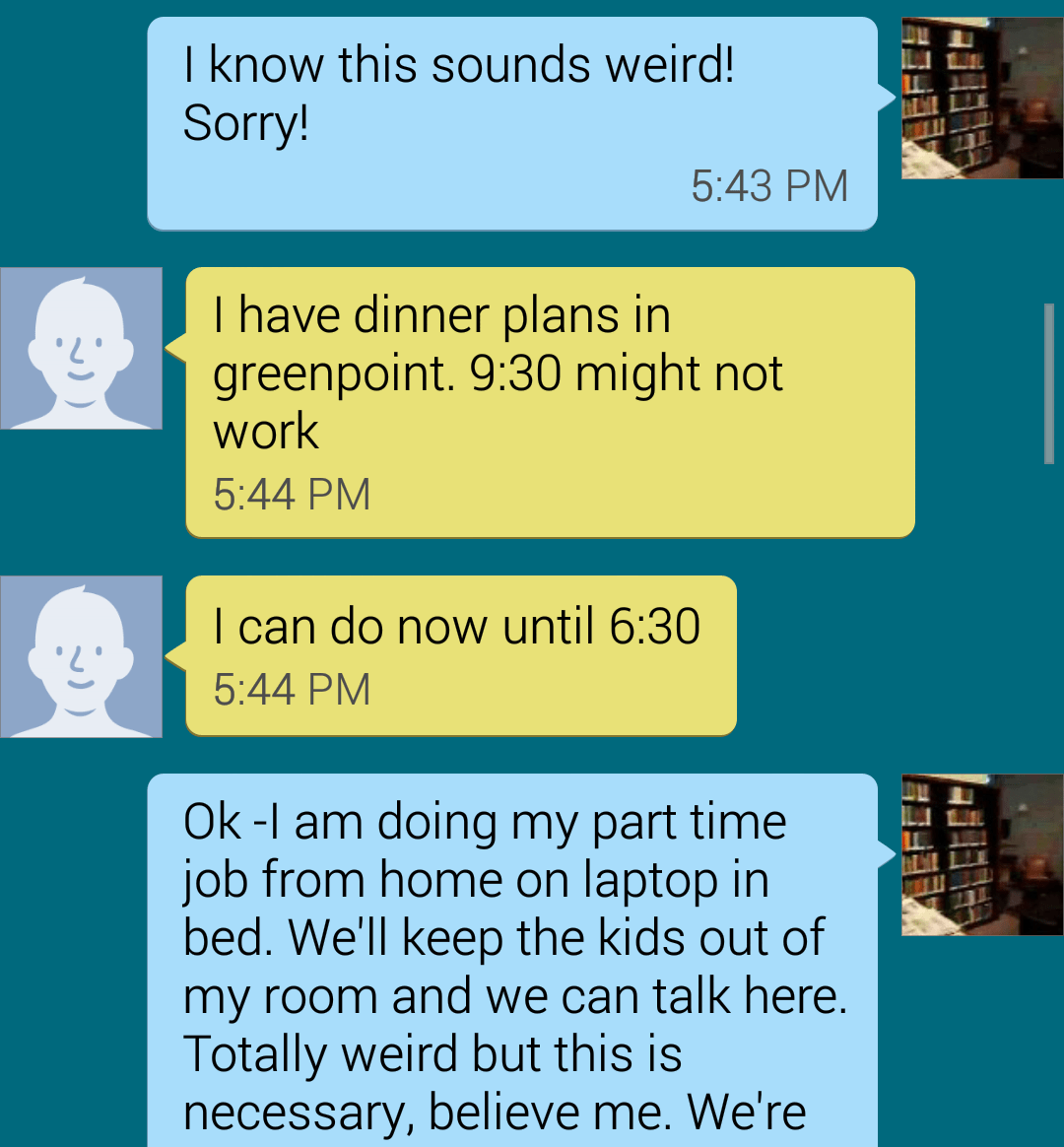Tap contact avatar next to the dinner plans message
Viewport: 1064px width, 1147px height.
82,348
